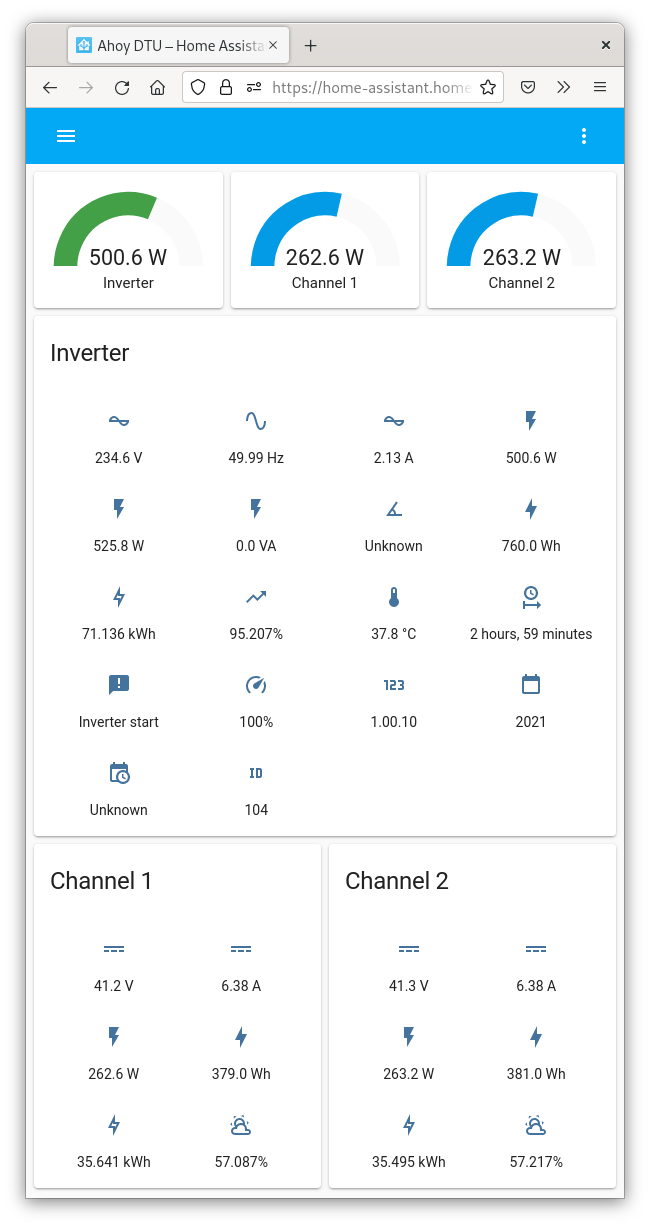The image size is (650, 1227).
Task: Open the Inverter power gauge card
Action: (128, 240)
